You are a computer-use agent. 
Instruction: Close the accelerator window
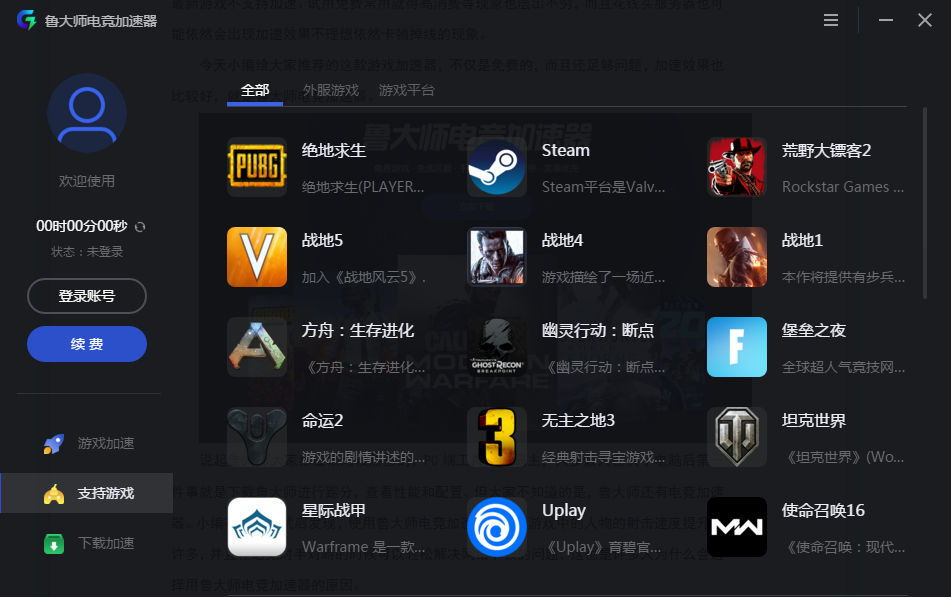coord(925,20)
